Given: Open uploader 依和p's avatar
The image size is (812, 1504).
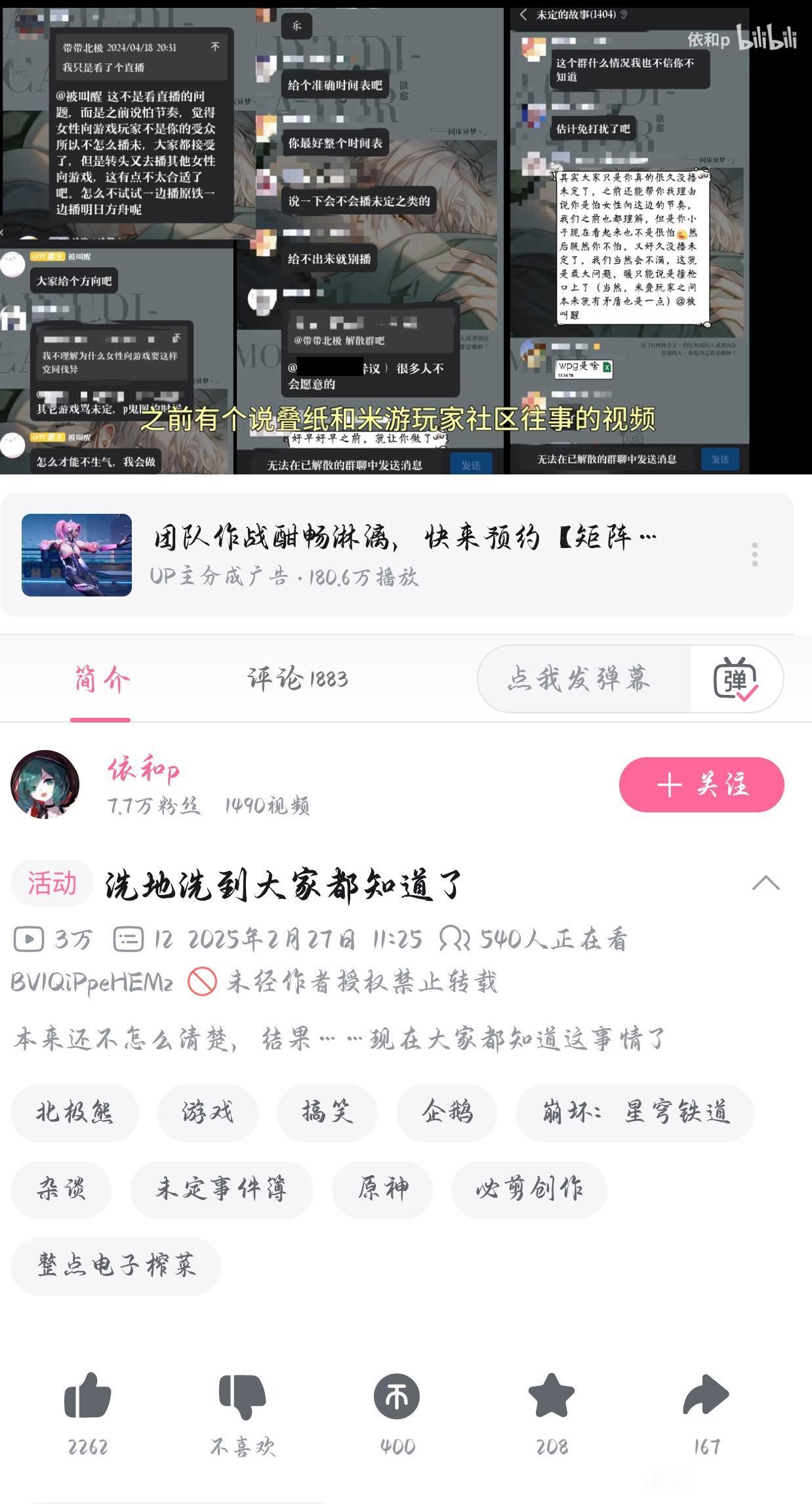Looking at the screenshot, I should click(x=45, y=784).
